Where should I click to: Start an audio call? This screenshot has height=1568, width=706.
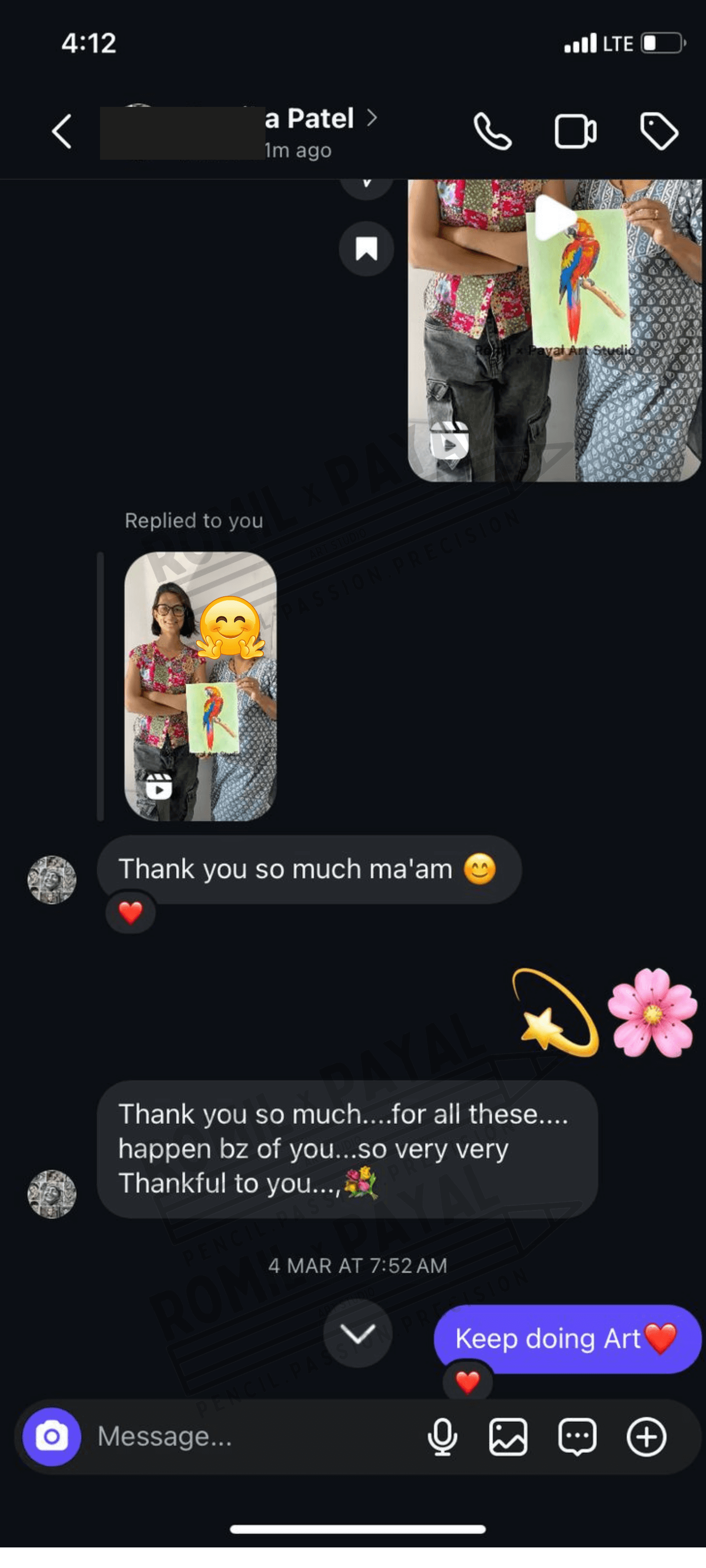[x=492, y=131]
